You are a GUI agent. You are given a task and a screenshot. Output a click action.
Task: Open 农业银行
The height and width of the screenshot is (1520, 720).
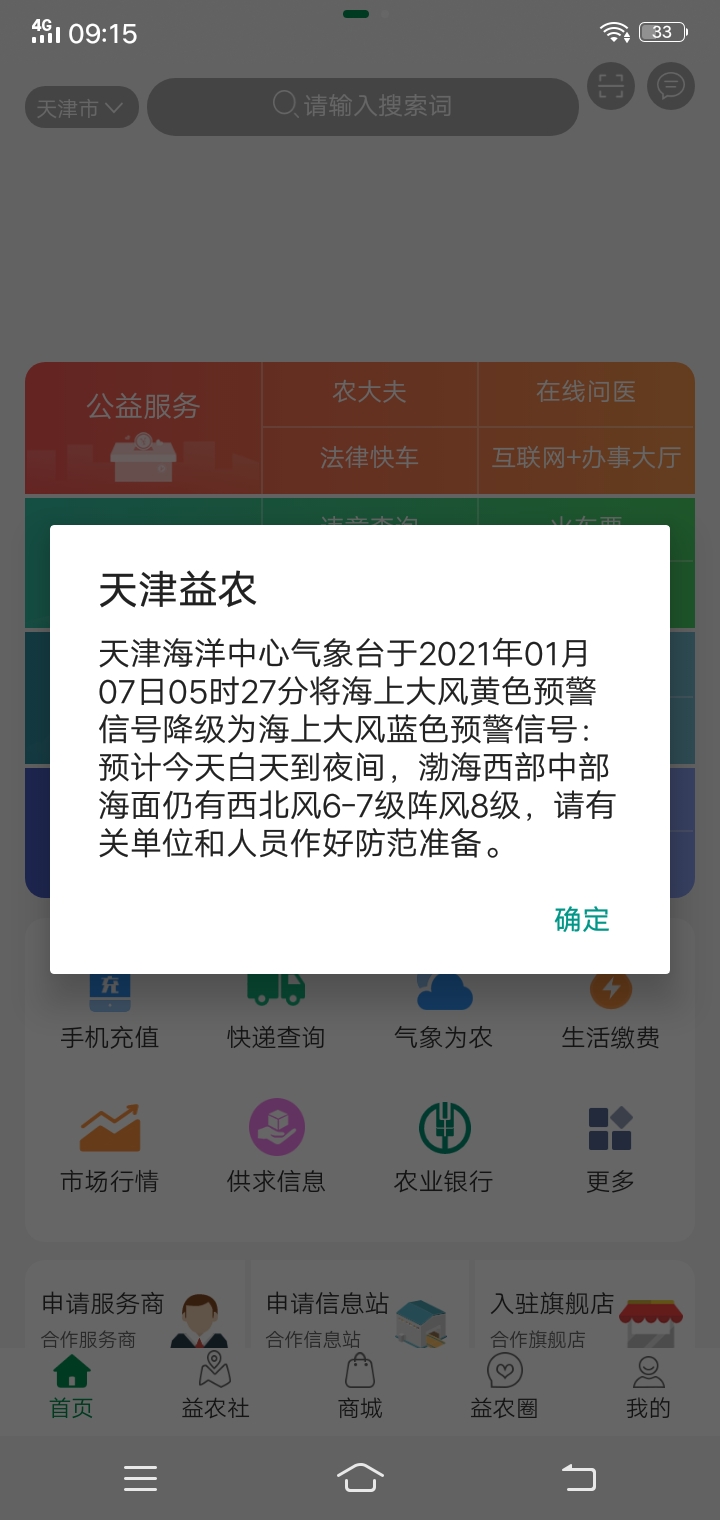pyautogui.click(x=444, y=1150)
